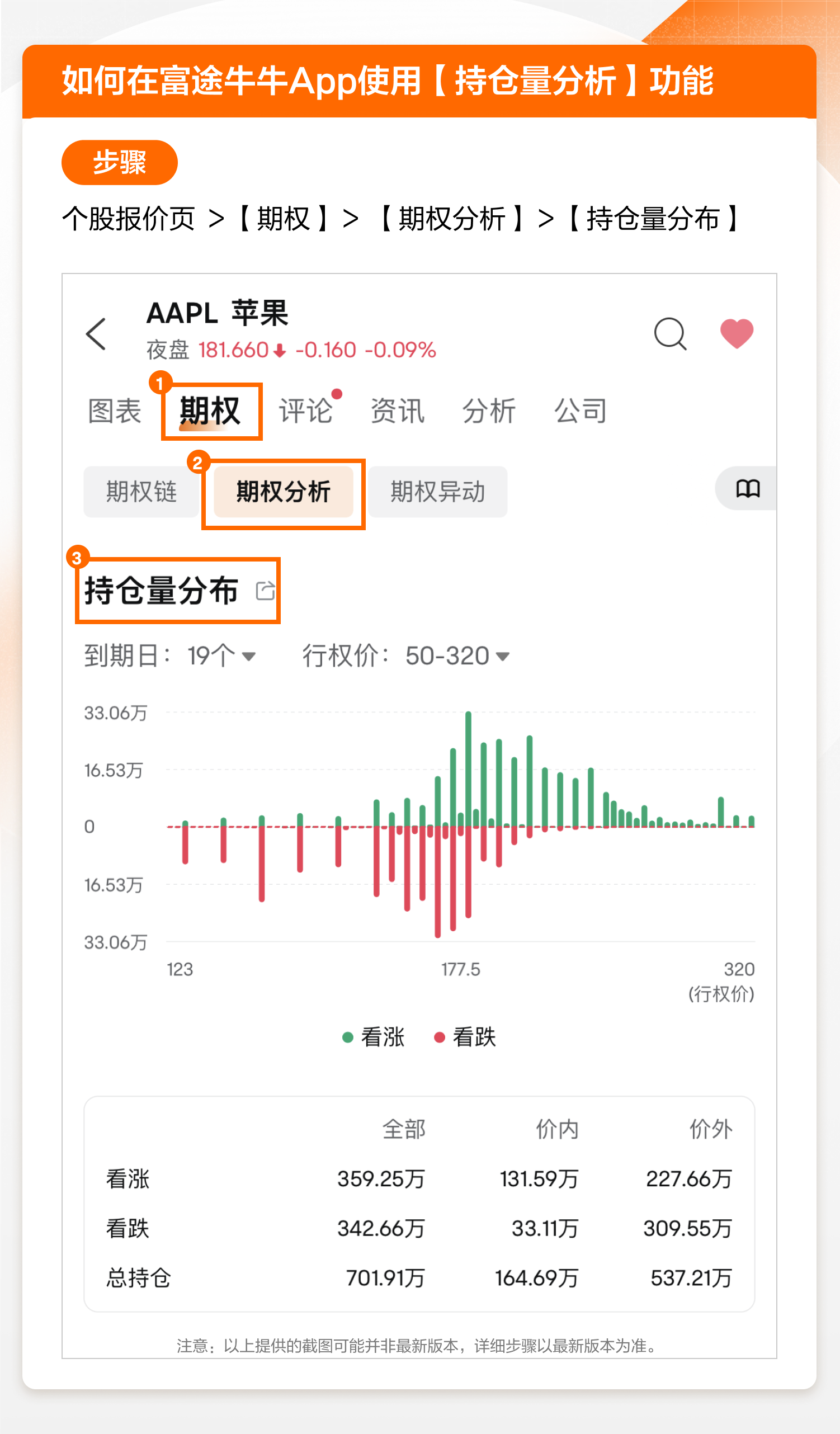Click the red down arrow beside 181.660
The width and height of the screenshot is (840, 1434).
[x=279, y=350]
